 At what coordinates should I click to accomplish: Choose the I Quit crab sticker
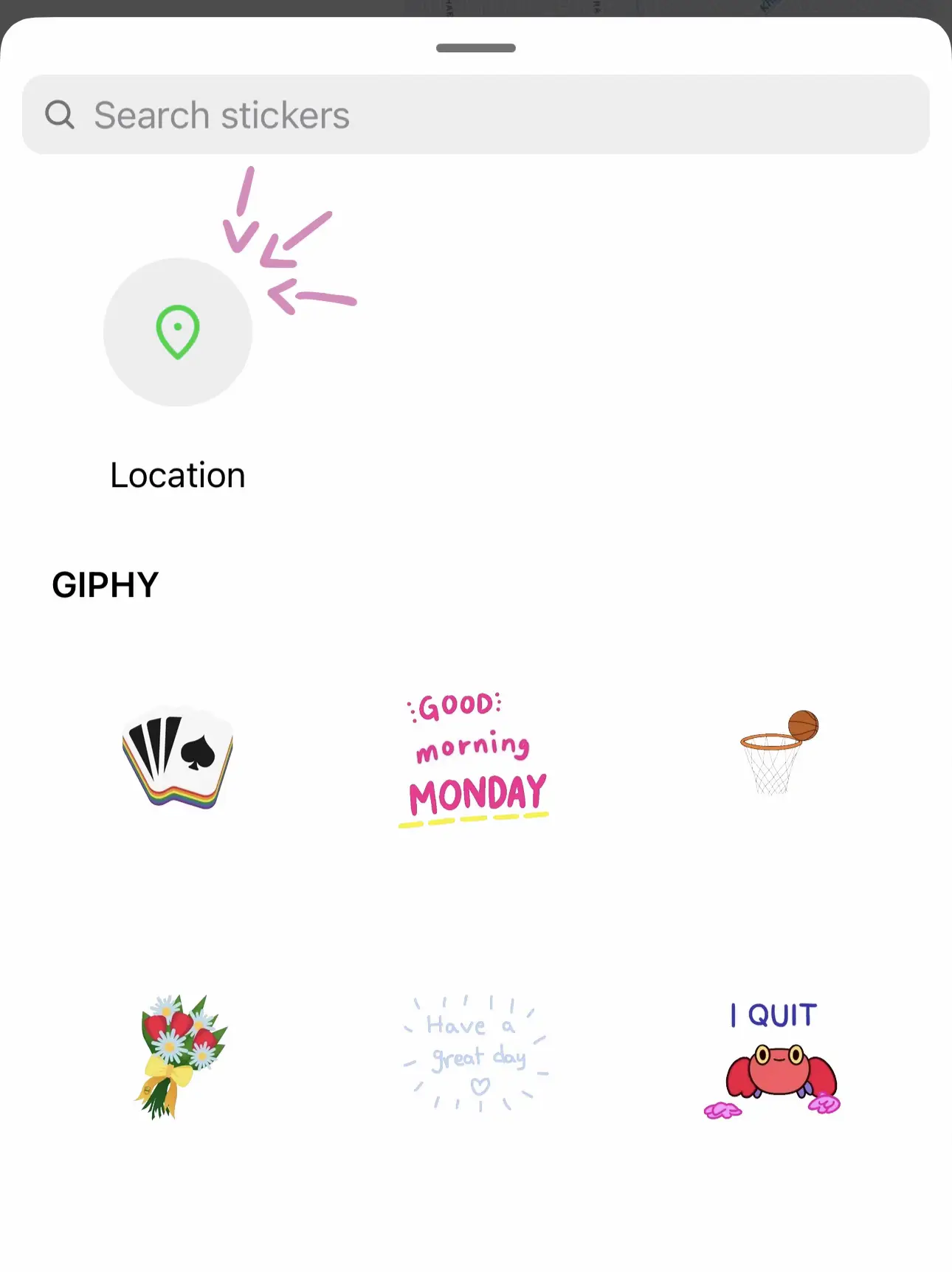773,1055
